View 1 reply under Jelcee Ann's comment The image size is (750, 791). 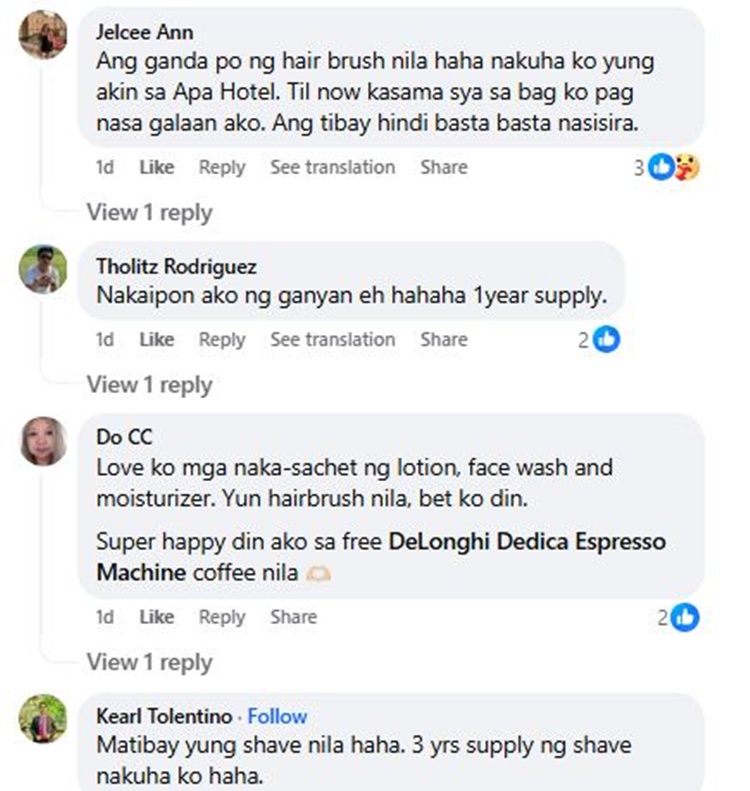pyautogui.click(x=149, y=212)
